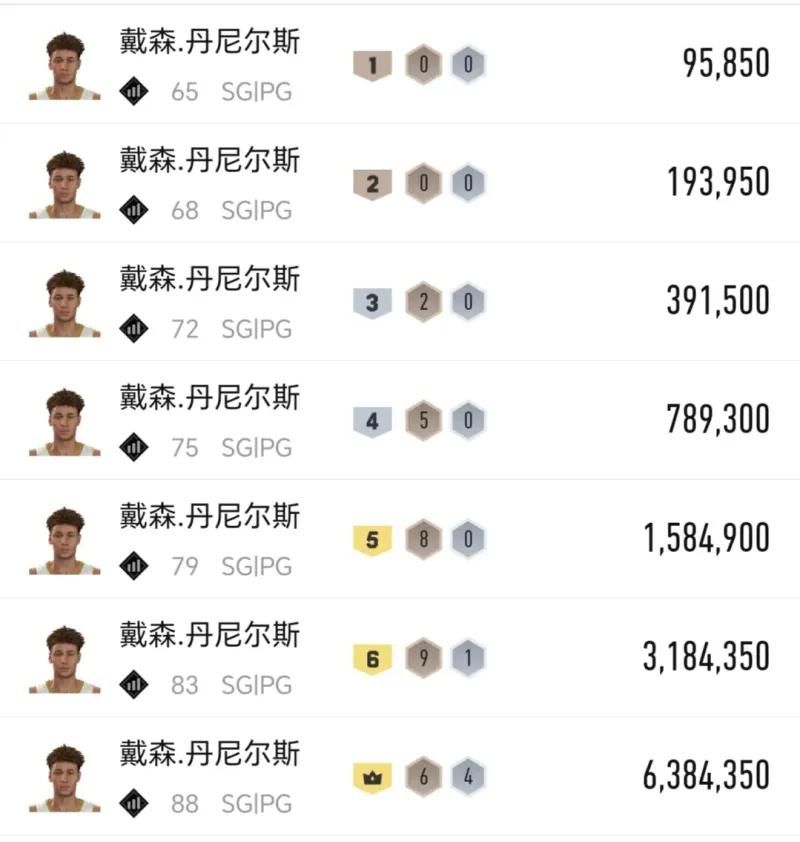View the 88-rated crown-level 戴森.丹尼尔斯 card
Viewport: 800px width, 842px height.
click(400, 776)
